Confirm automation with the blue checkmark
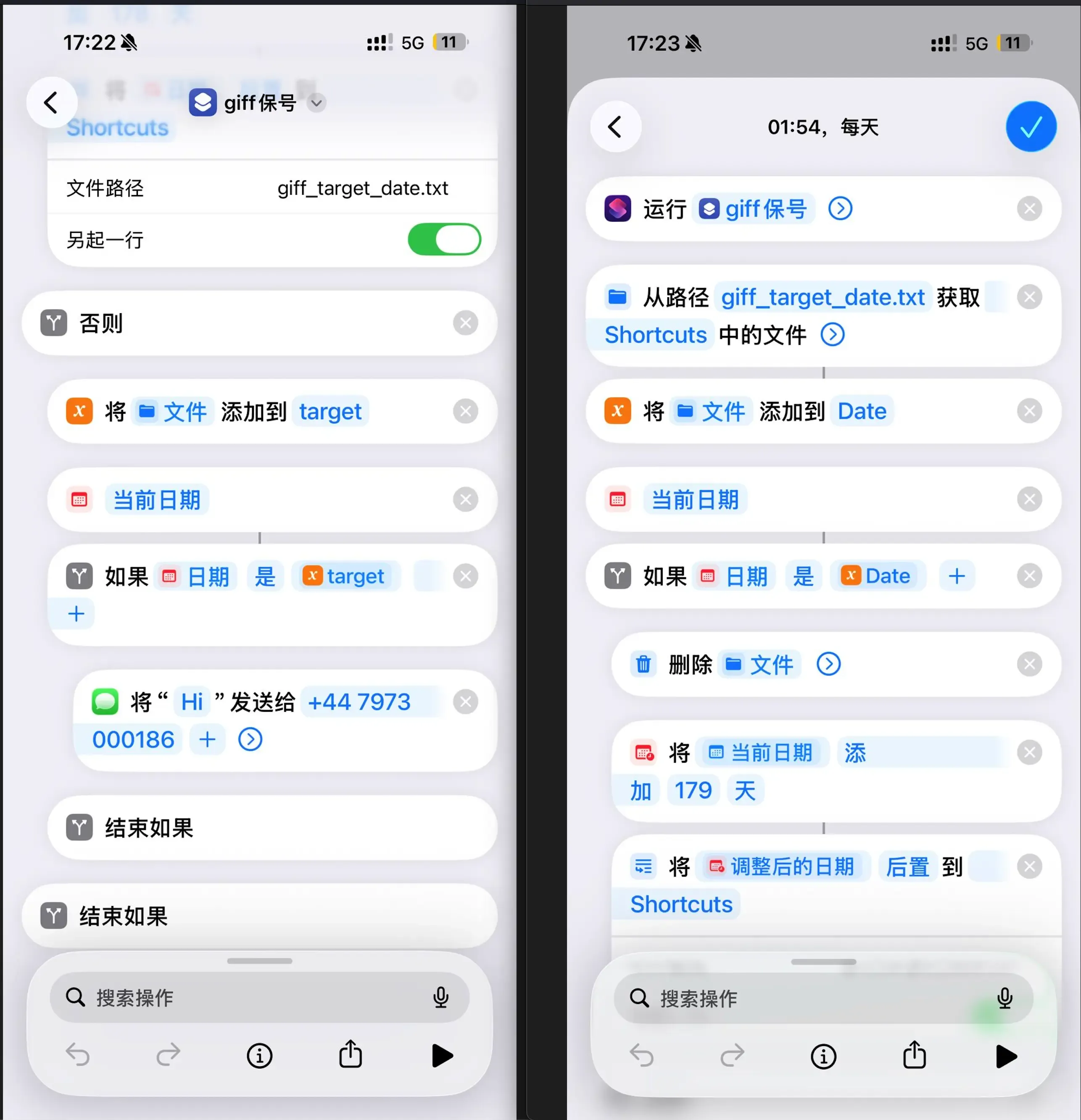Screen dimensions: 1081x1120 click(x=1030, y=127)
